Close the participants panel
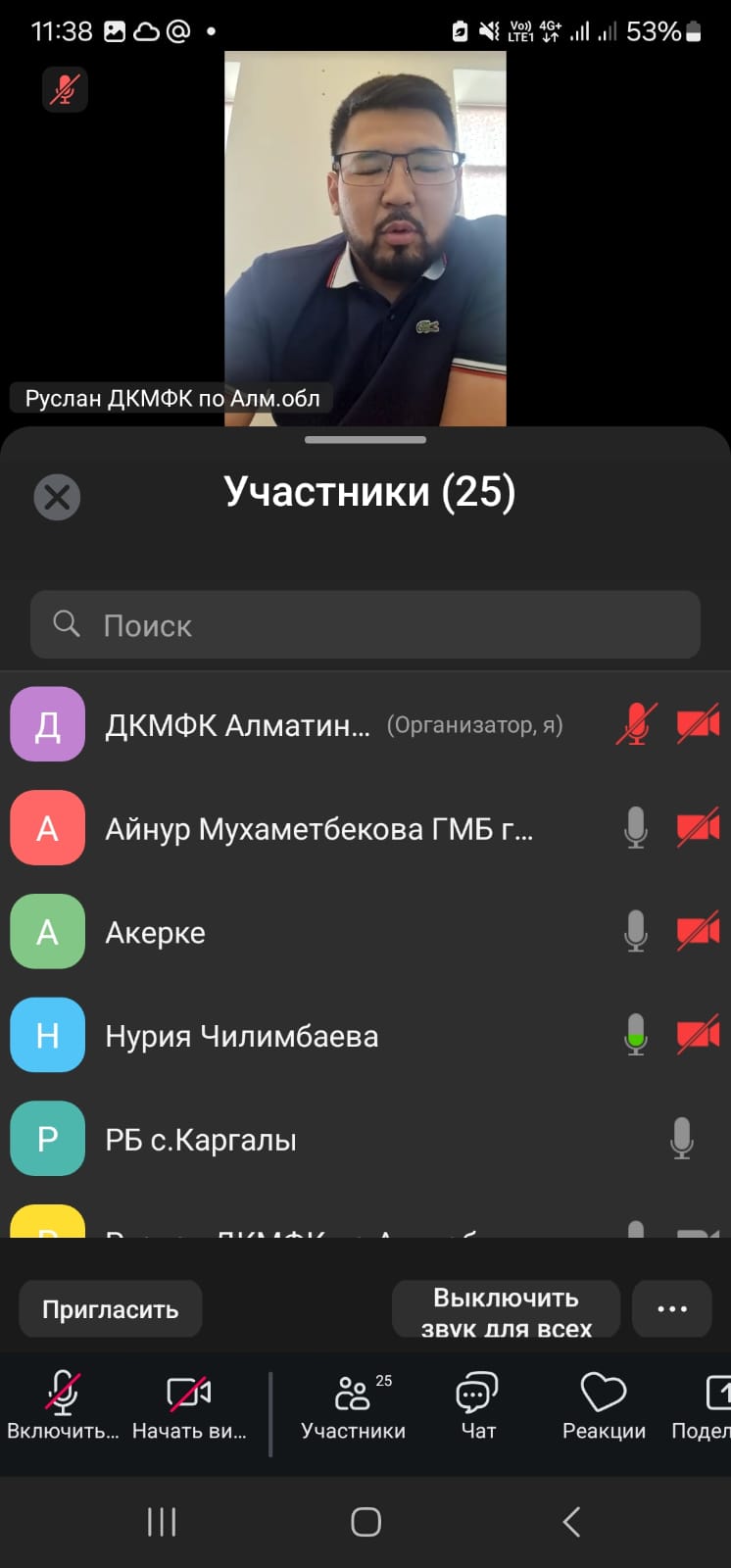The width and height of the screenshot is (731, 1568). pyautogui.click(x=57, y=497)
